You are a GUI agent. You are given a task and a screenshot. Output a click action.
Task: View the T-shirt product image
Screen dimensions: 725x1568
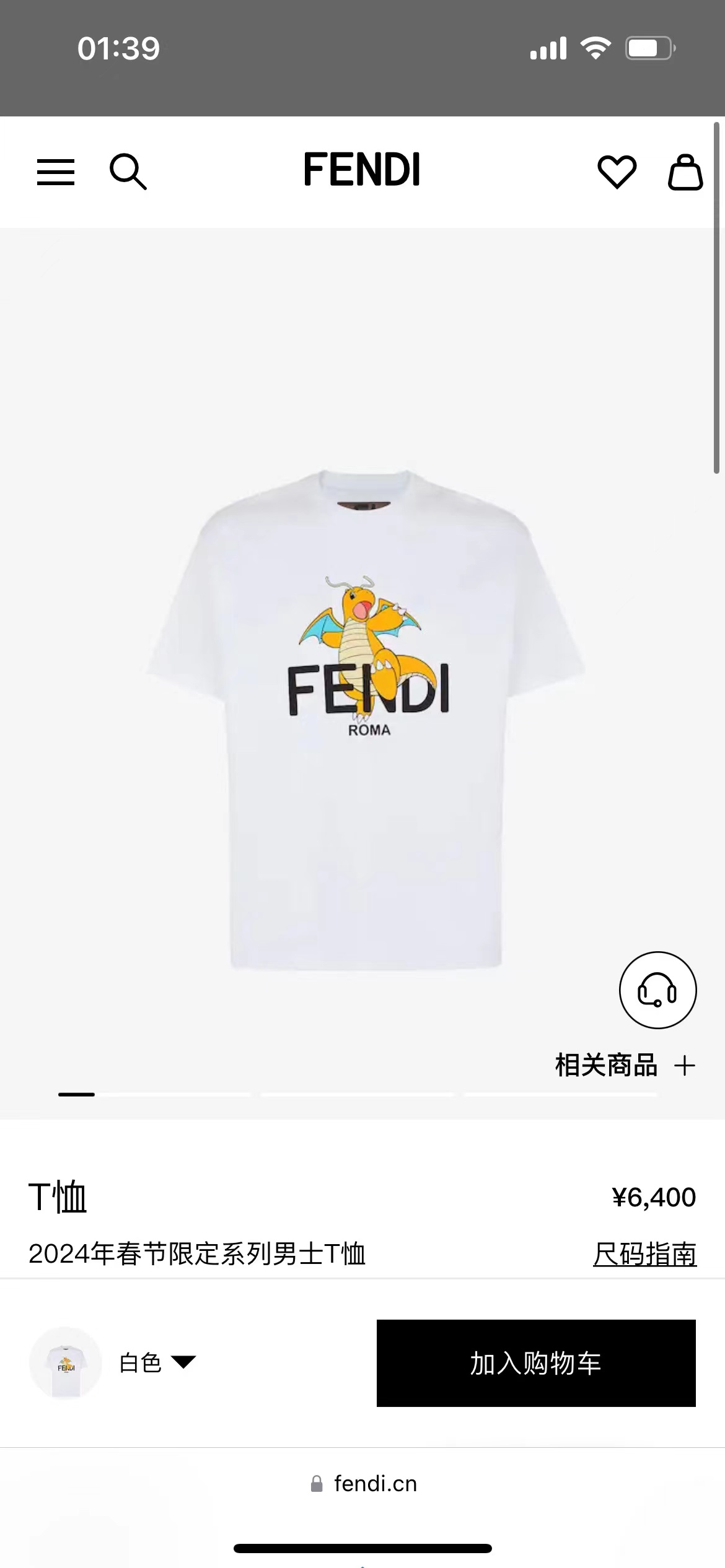366,718
